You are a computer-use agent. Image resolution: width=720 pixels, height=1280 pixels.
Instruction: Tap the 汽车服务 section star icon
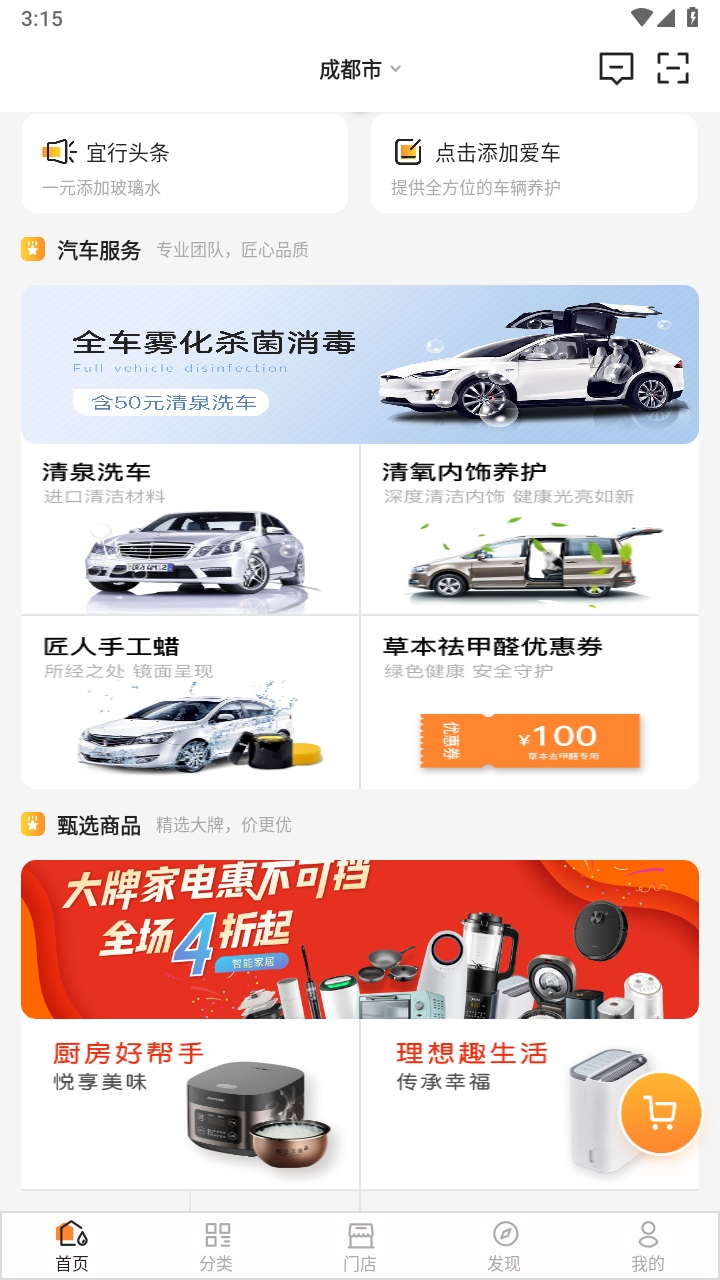30,249
